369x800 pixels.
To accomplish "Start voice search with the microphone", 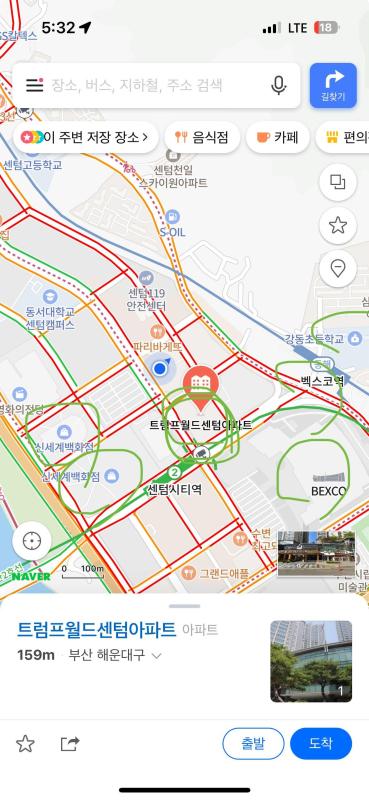I will 279,85.
